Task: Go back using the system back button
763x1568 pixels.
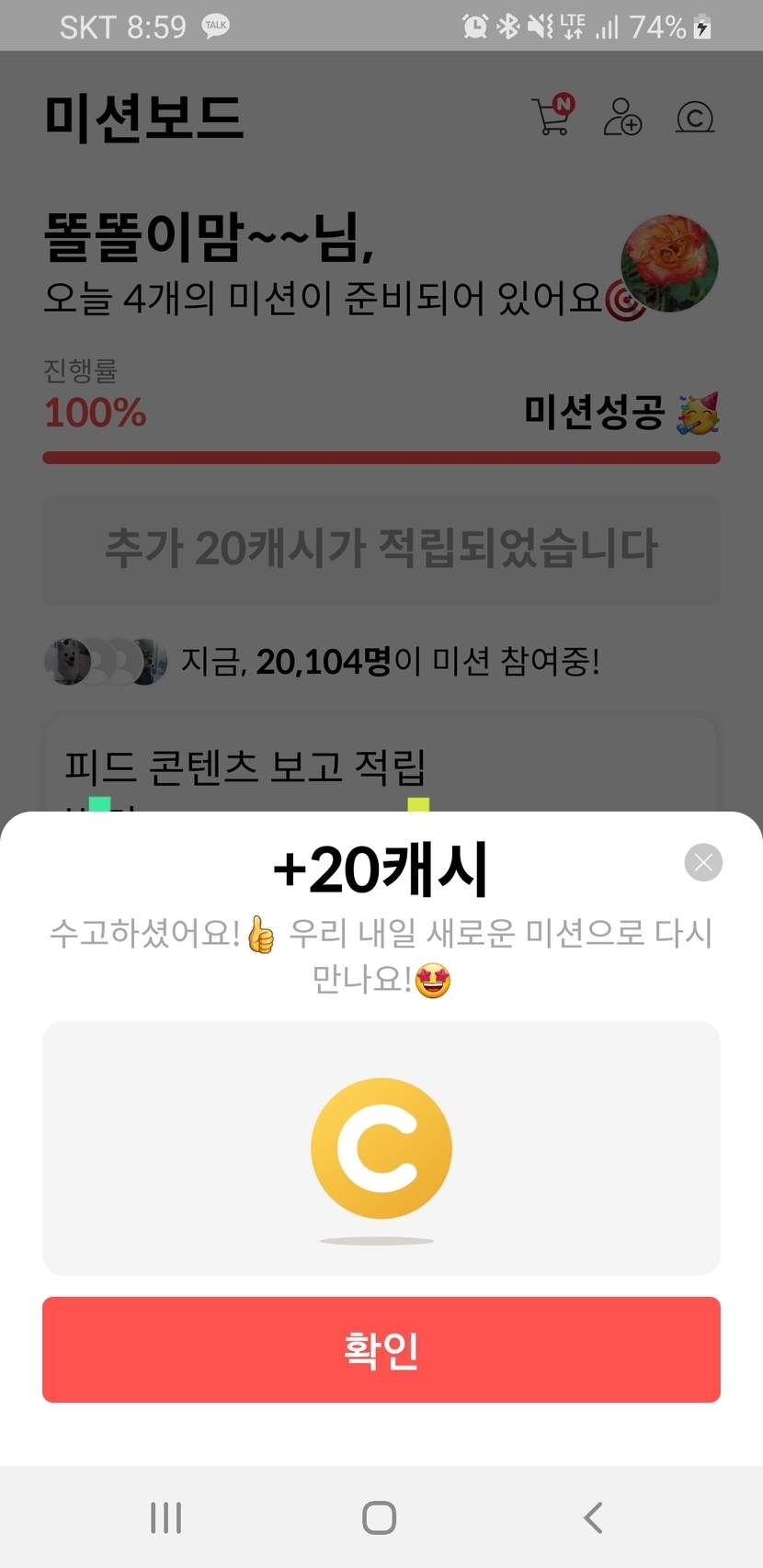Action: (594, 1517)
